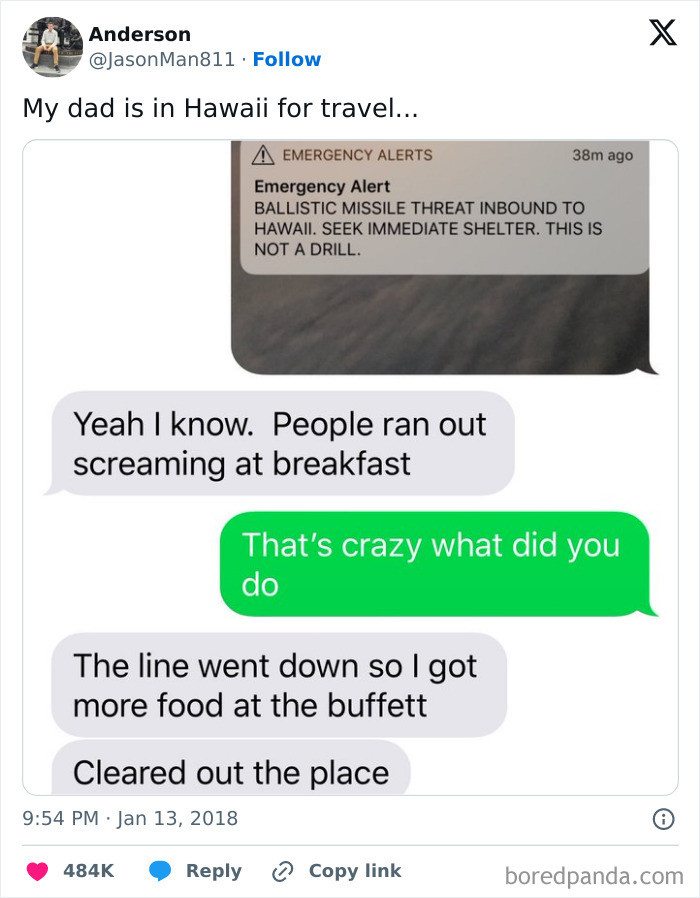Viewport: 700px width, 898px height.
Task: Open the 9:54 PM tweet timestamp
Action: pos(130,819)
